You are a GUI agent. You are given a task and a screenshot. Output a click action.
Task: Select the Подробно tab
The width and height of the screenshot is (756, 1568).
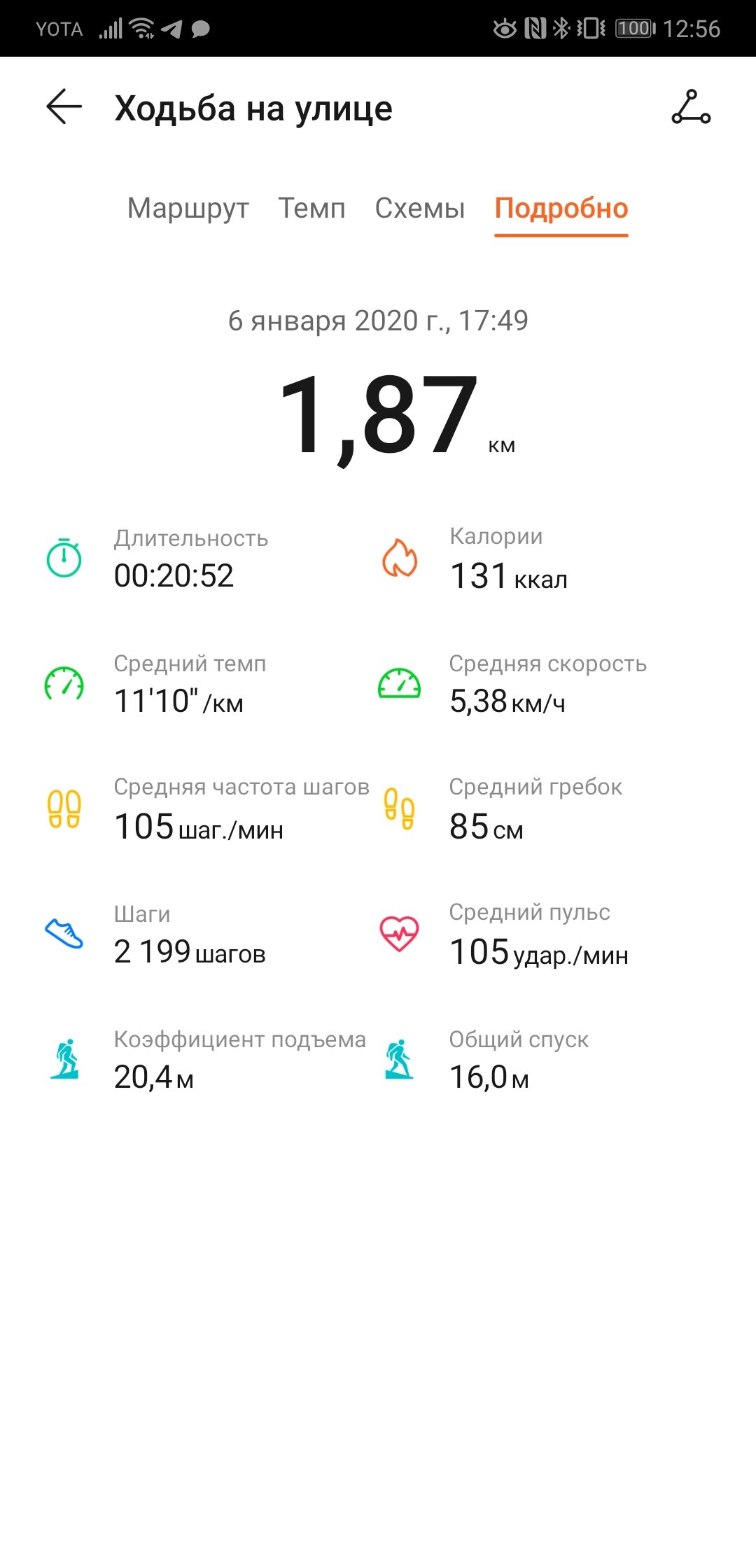561,209
